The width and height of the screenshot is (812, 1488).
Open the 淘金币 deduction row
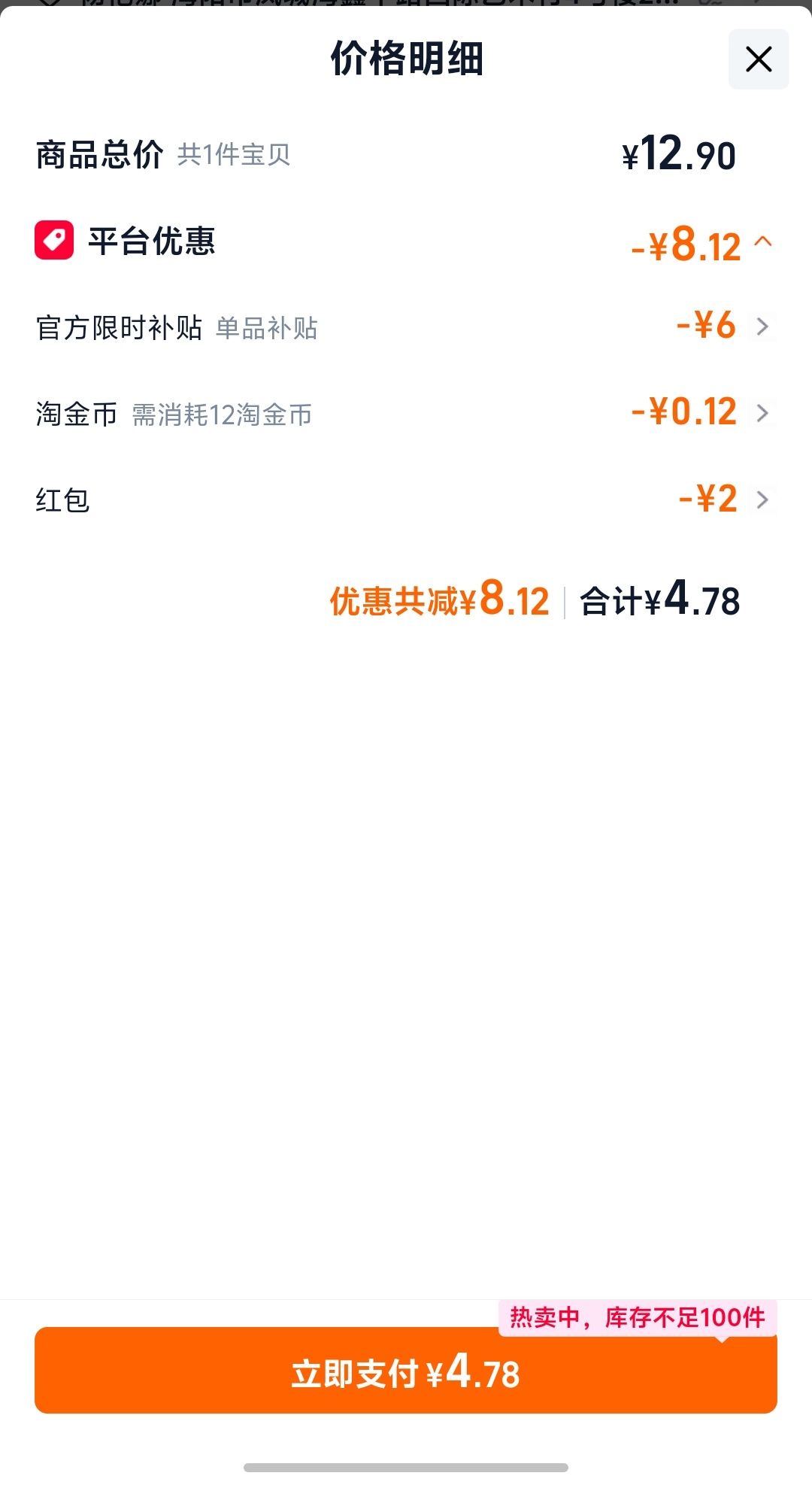(x=406, y=414)
